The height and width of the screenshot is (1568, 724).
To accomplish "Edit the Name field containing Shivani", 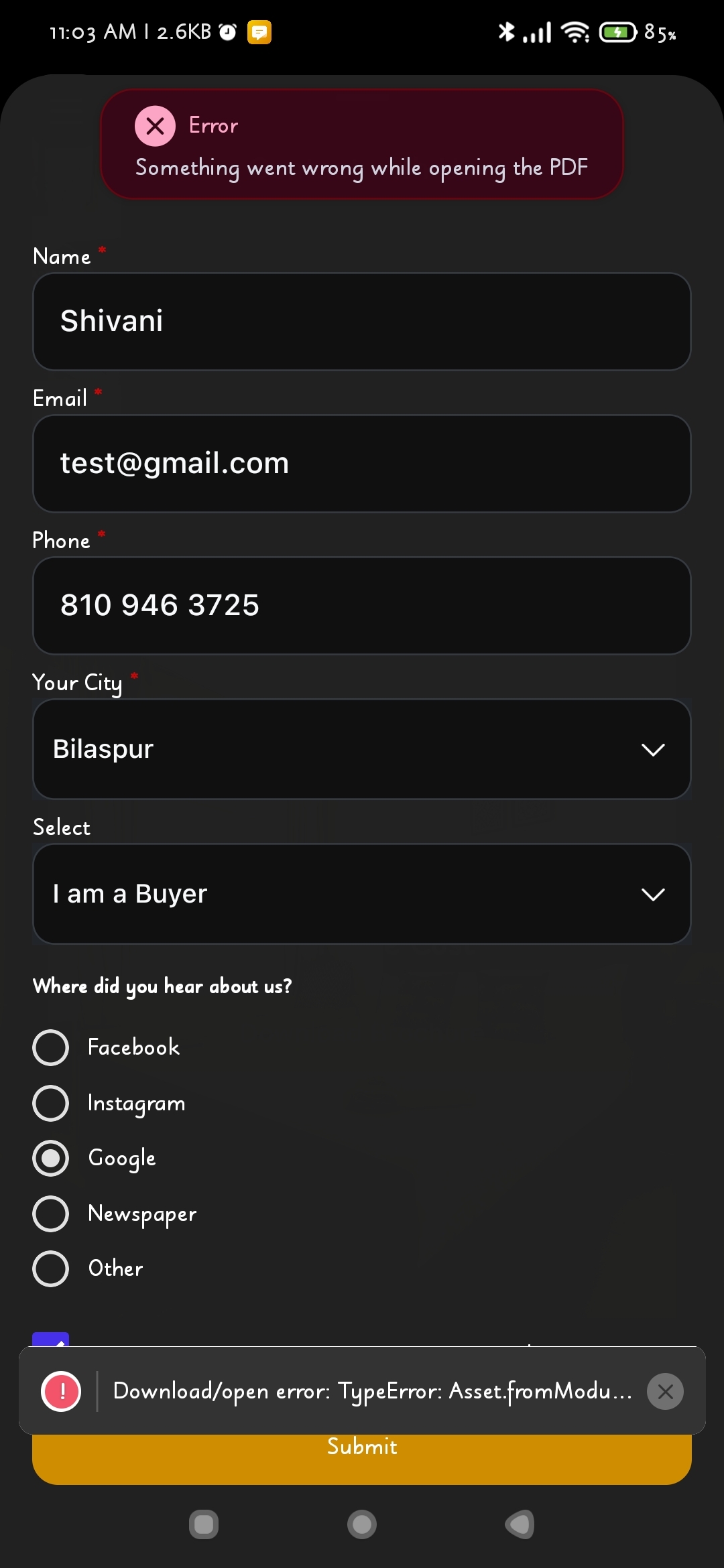I will coord(362,322).
